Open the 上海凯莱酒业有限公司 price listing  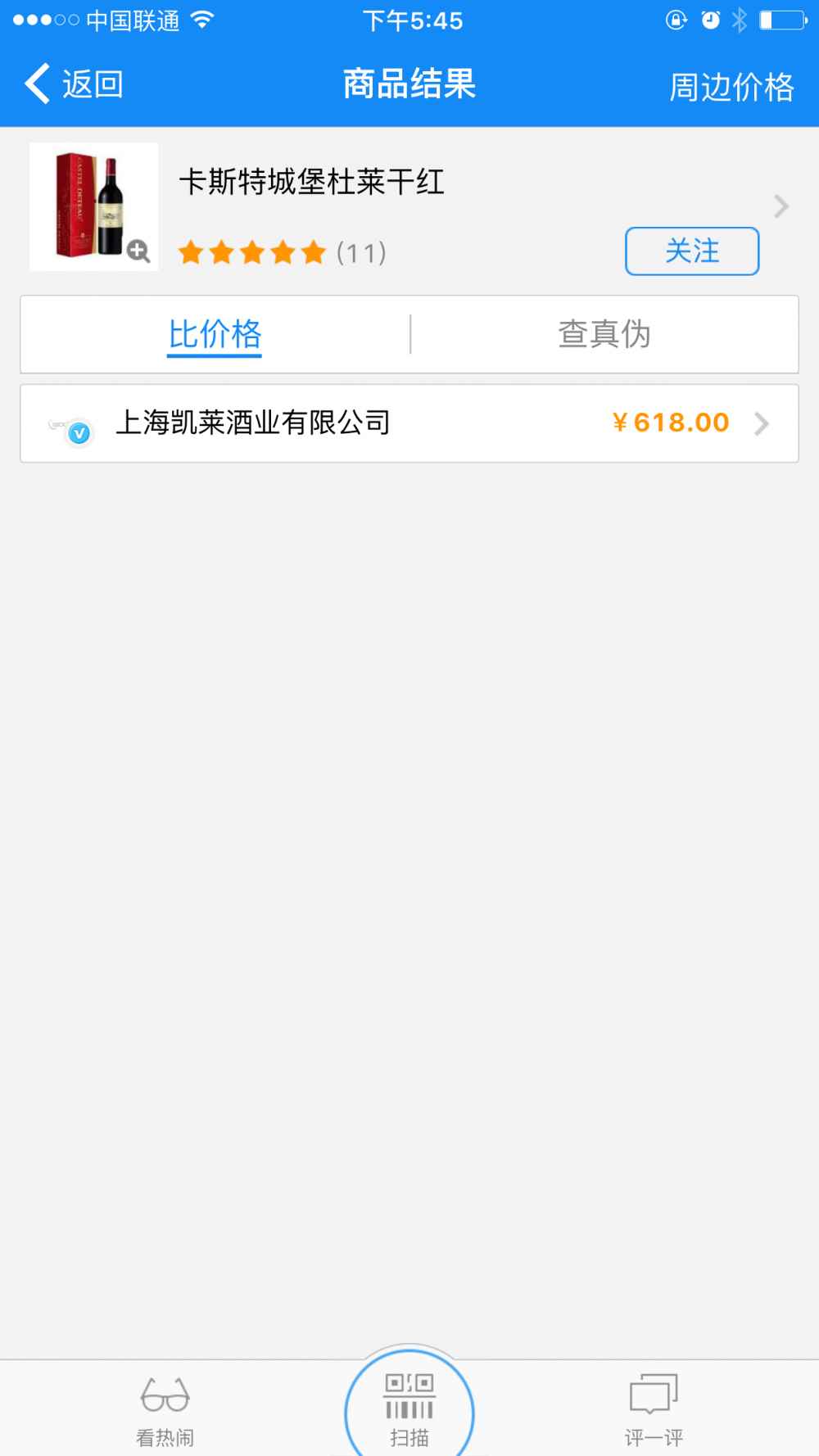pos(409,423)
